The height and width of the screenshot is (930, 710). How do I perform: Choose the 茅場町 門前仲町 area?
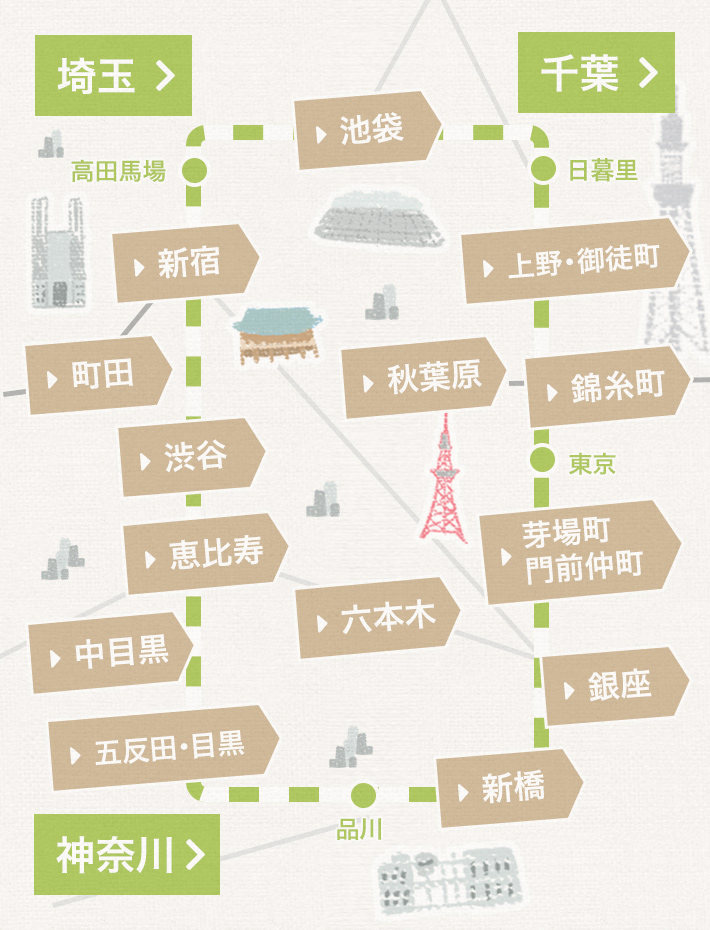(x=578, y=551)
